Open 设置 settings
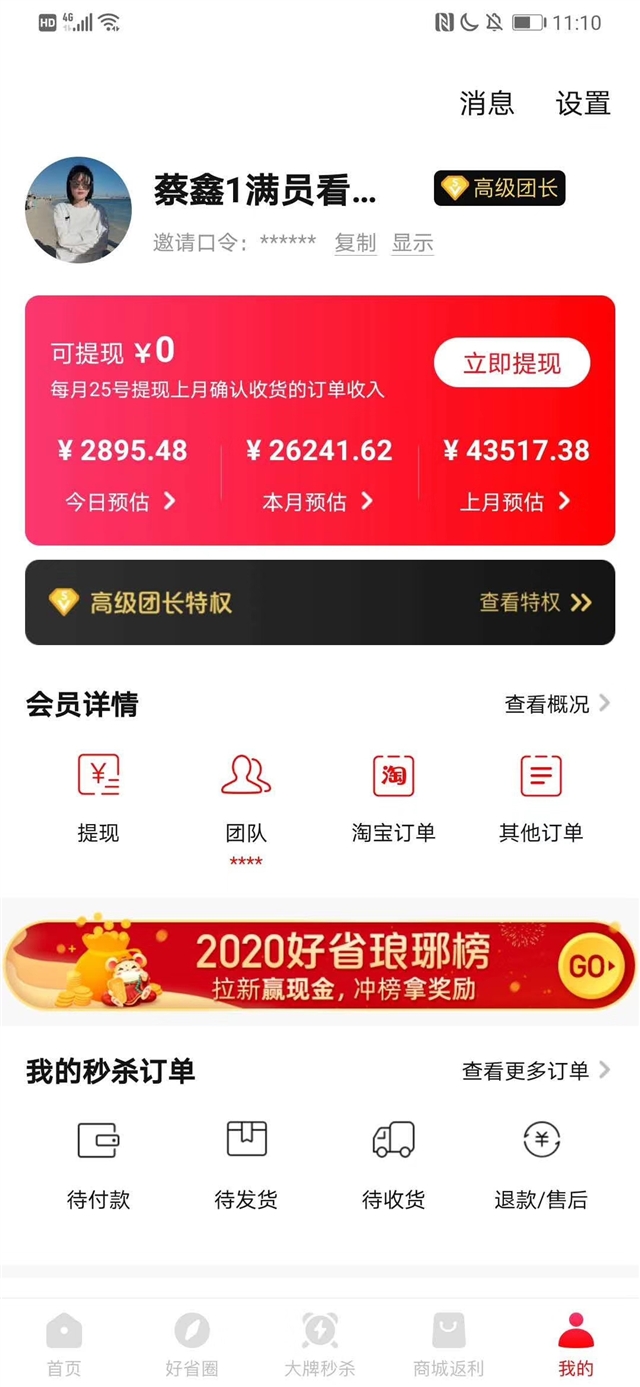The height and width of the screenshot is (1387, 640). [583, 103]
